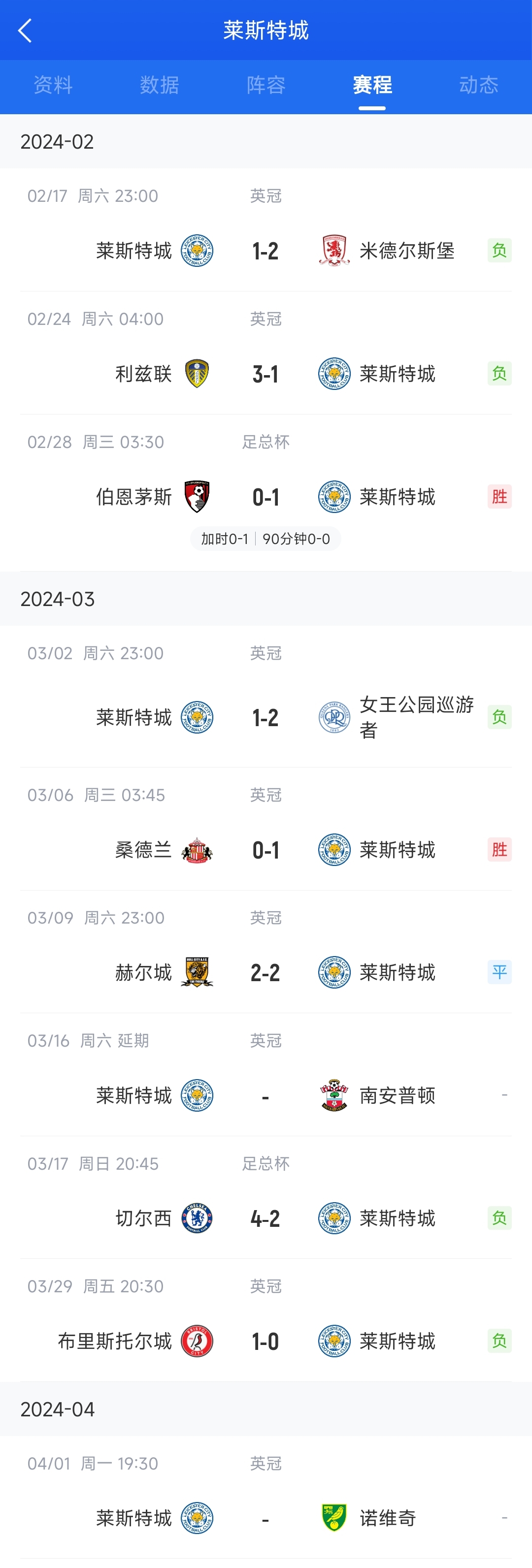Go back from the 莱斯特城 page

pyautogui.click(x=25, y=31)
